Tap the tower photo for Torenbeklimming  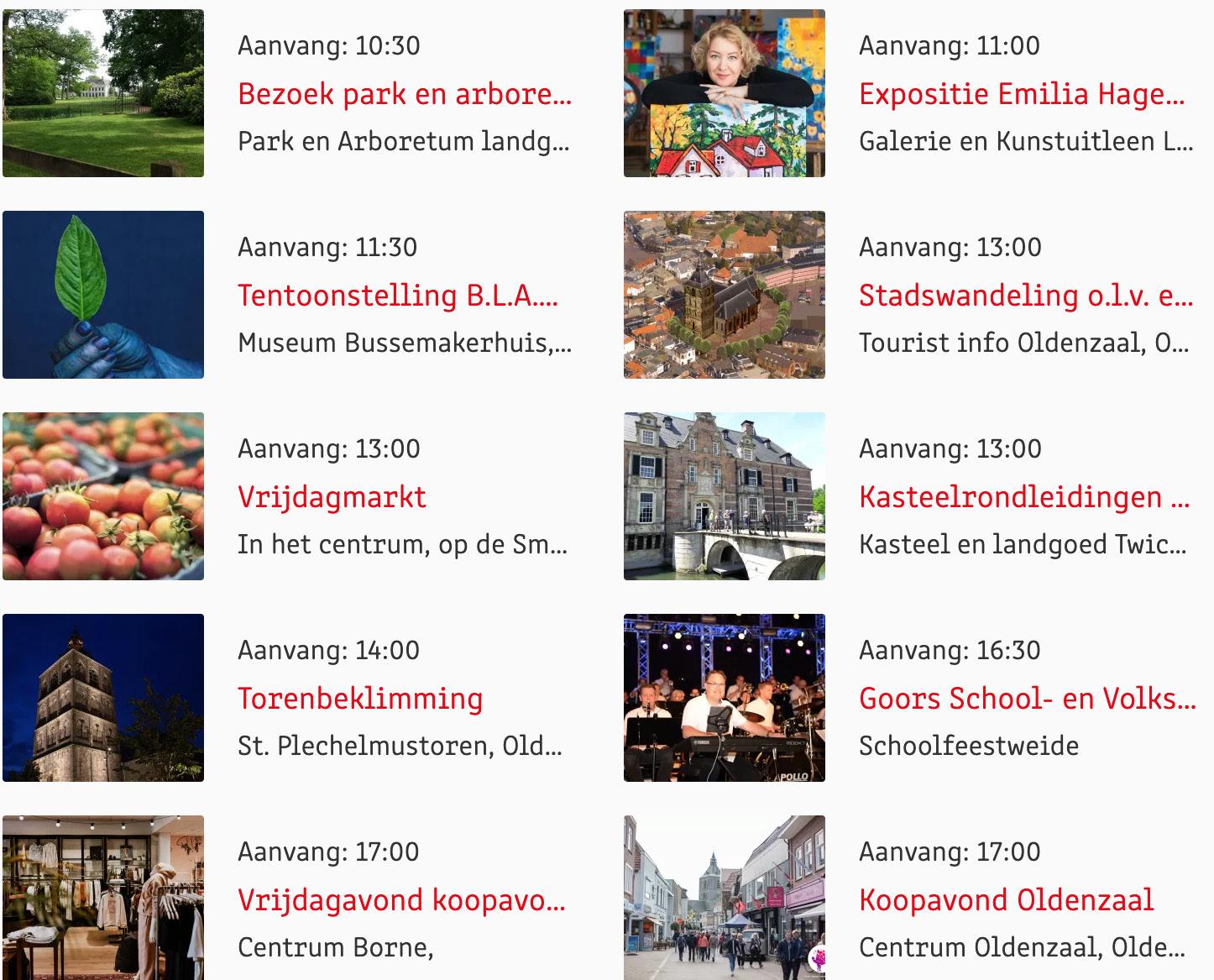(103, 698)
